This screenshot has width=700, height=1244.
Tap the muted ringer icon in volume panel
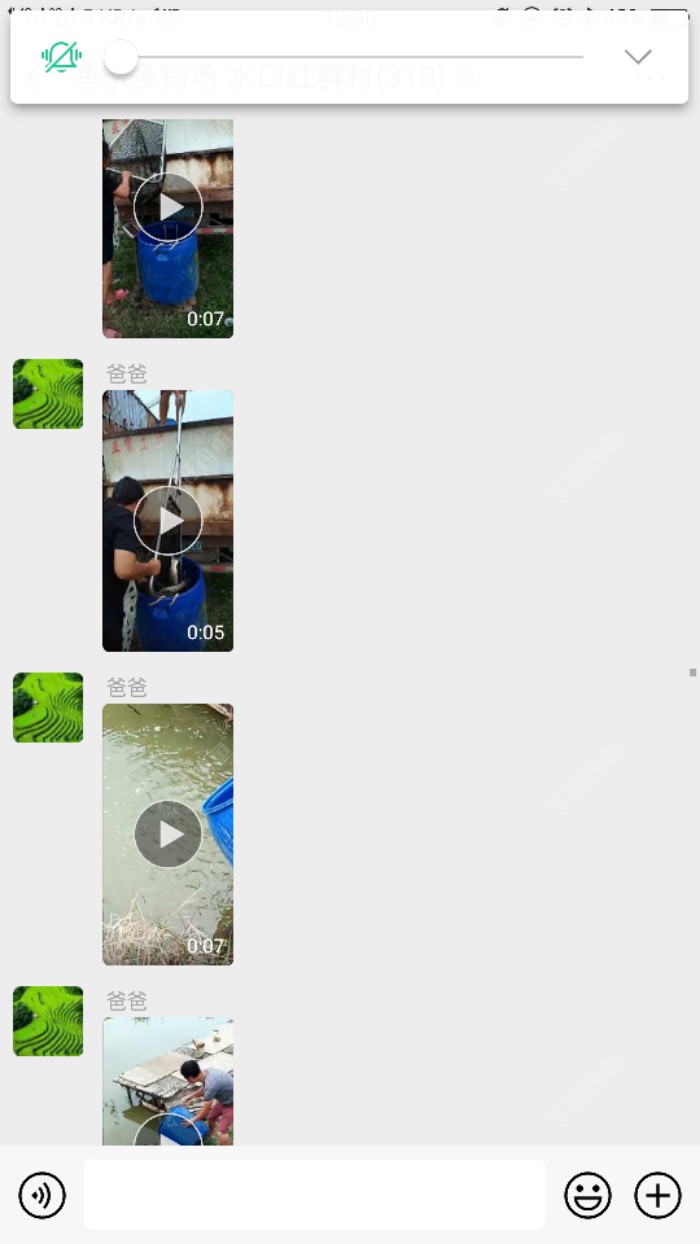click(x=61, y=57)
